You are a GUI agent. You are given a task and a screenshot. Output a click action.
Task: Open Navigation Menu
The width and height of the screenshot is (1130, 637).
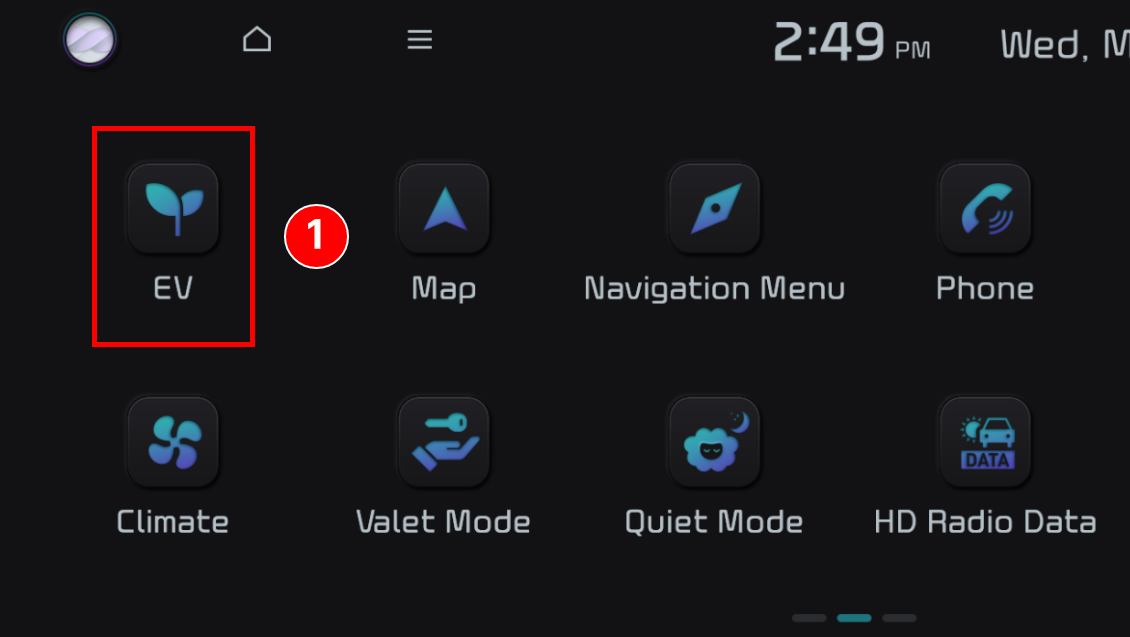pyautogui.click(x=714, y=209)
